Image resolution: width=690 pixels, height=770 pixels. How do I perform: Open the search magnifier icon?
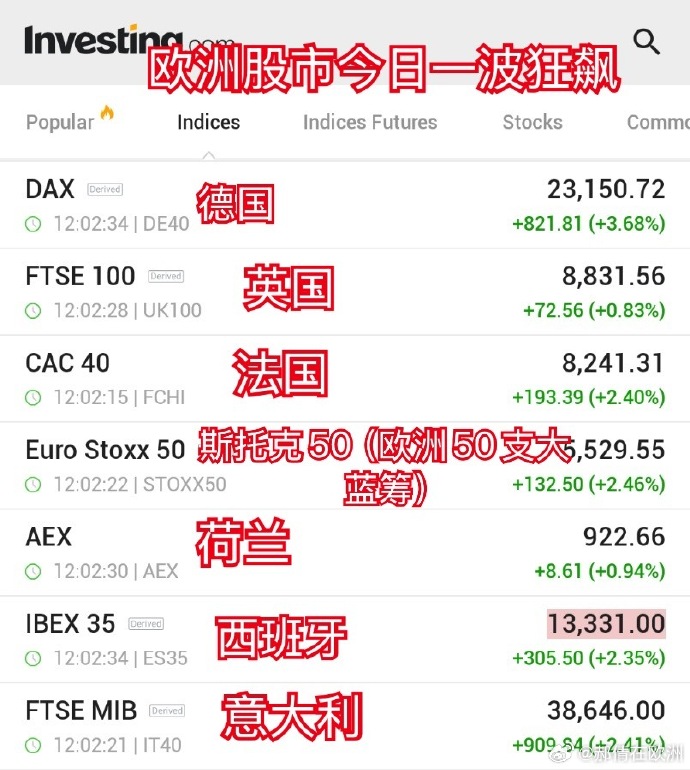[647, 42]
